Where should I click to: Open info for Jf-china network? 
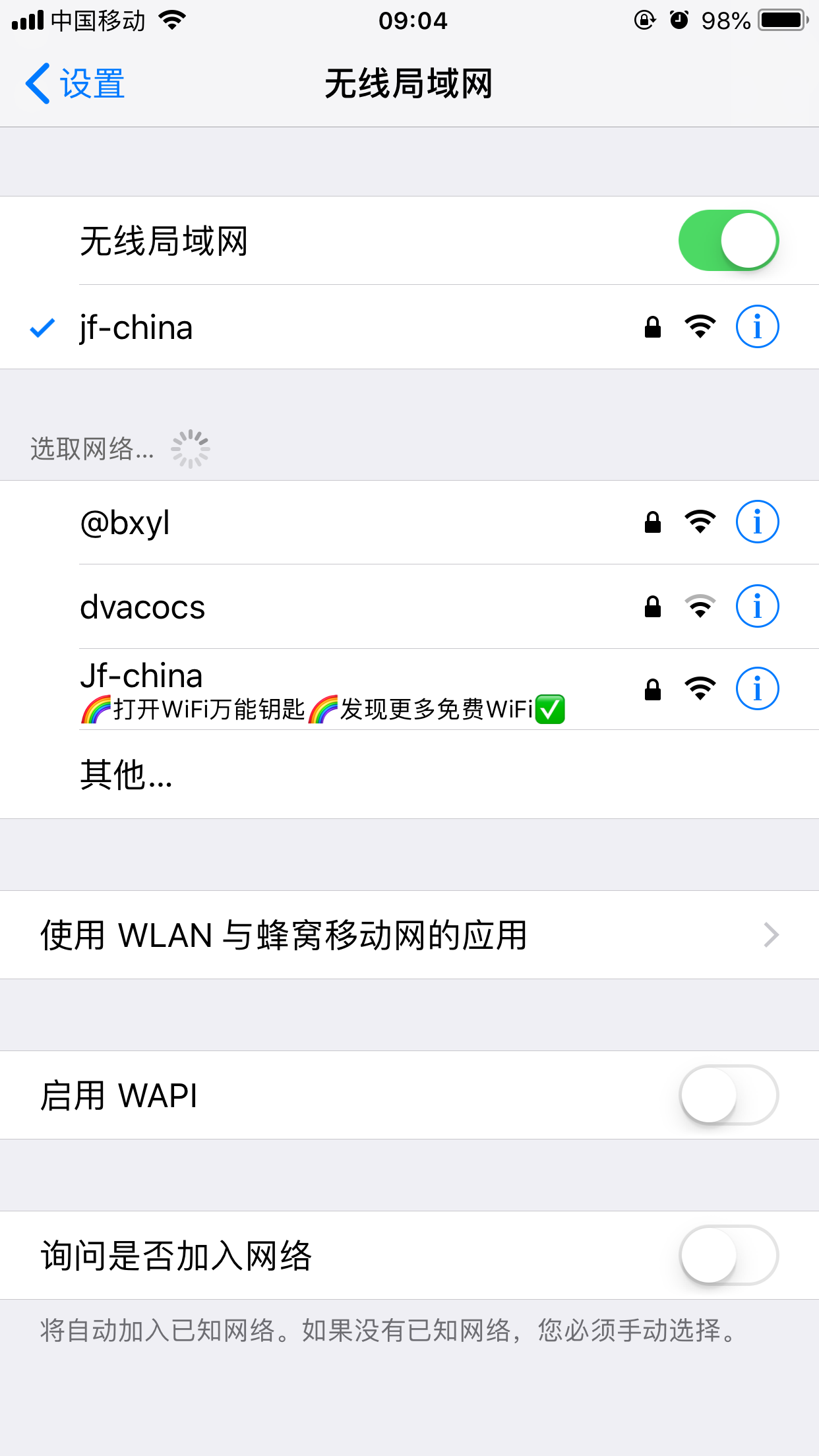[x=757, y=689]
